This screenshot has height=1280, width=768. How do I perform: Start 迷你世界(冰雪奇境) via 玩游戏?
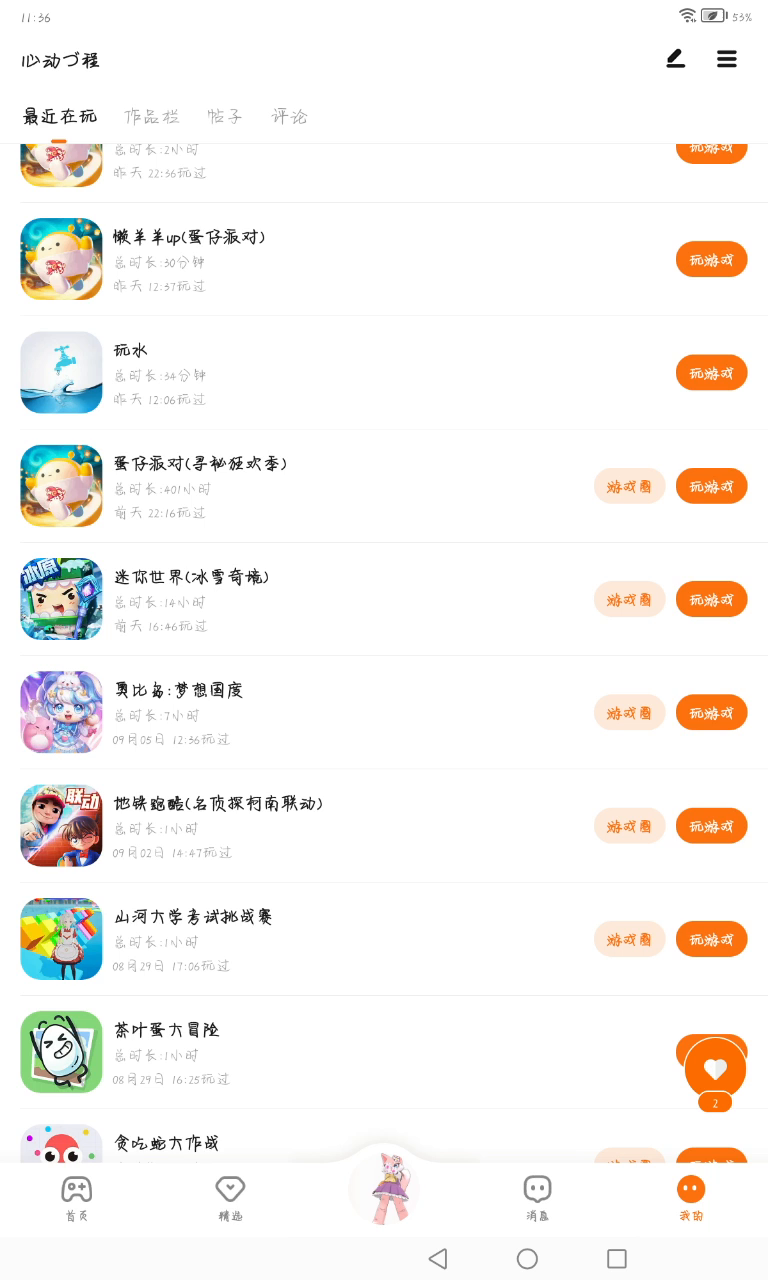tap(711, 599)
